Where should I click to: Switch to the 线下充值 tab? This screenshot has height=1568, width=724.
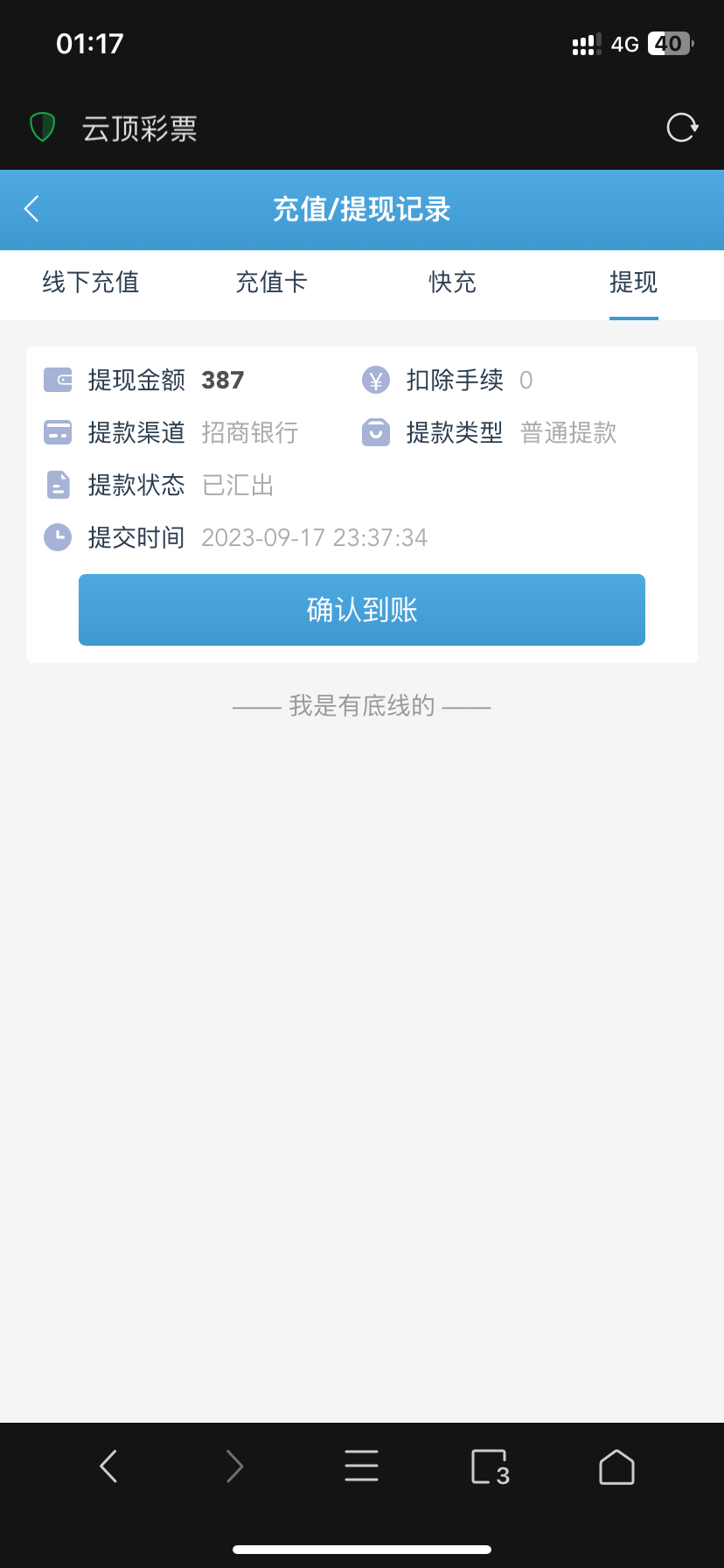pyautogui.click(x=91, y=283)
